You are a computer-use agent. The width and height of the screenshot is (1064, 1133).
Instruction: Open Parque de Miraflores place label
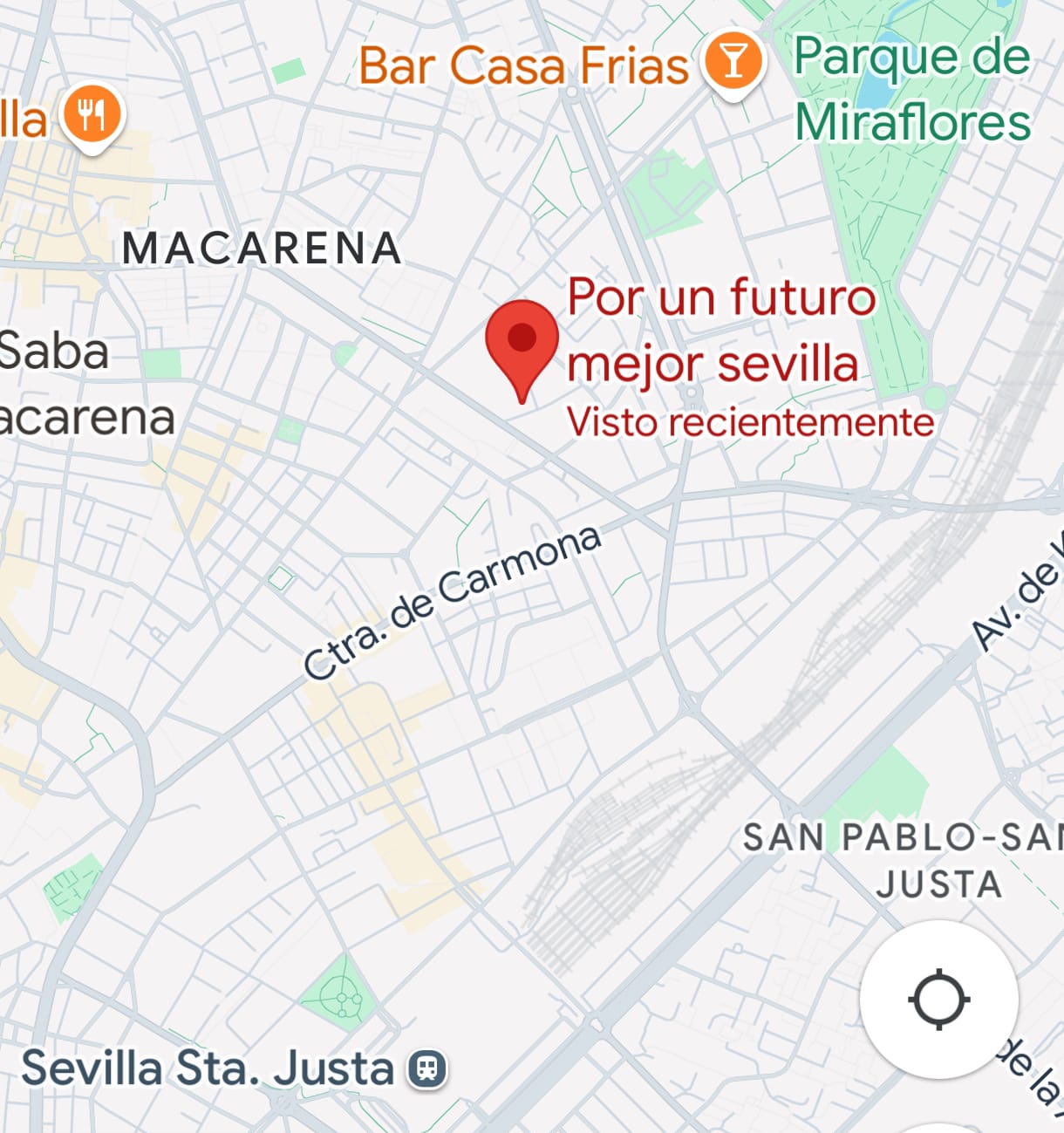(x=912, y=89)
